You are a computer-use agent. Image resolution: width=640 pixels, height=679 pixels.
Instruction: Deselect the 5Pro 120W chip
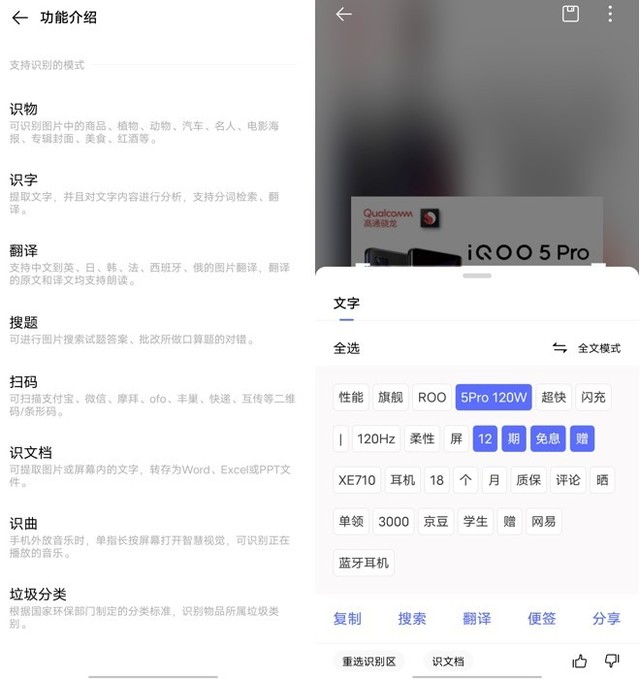click(x=492, y=397)
